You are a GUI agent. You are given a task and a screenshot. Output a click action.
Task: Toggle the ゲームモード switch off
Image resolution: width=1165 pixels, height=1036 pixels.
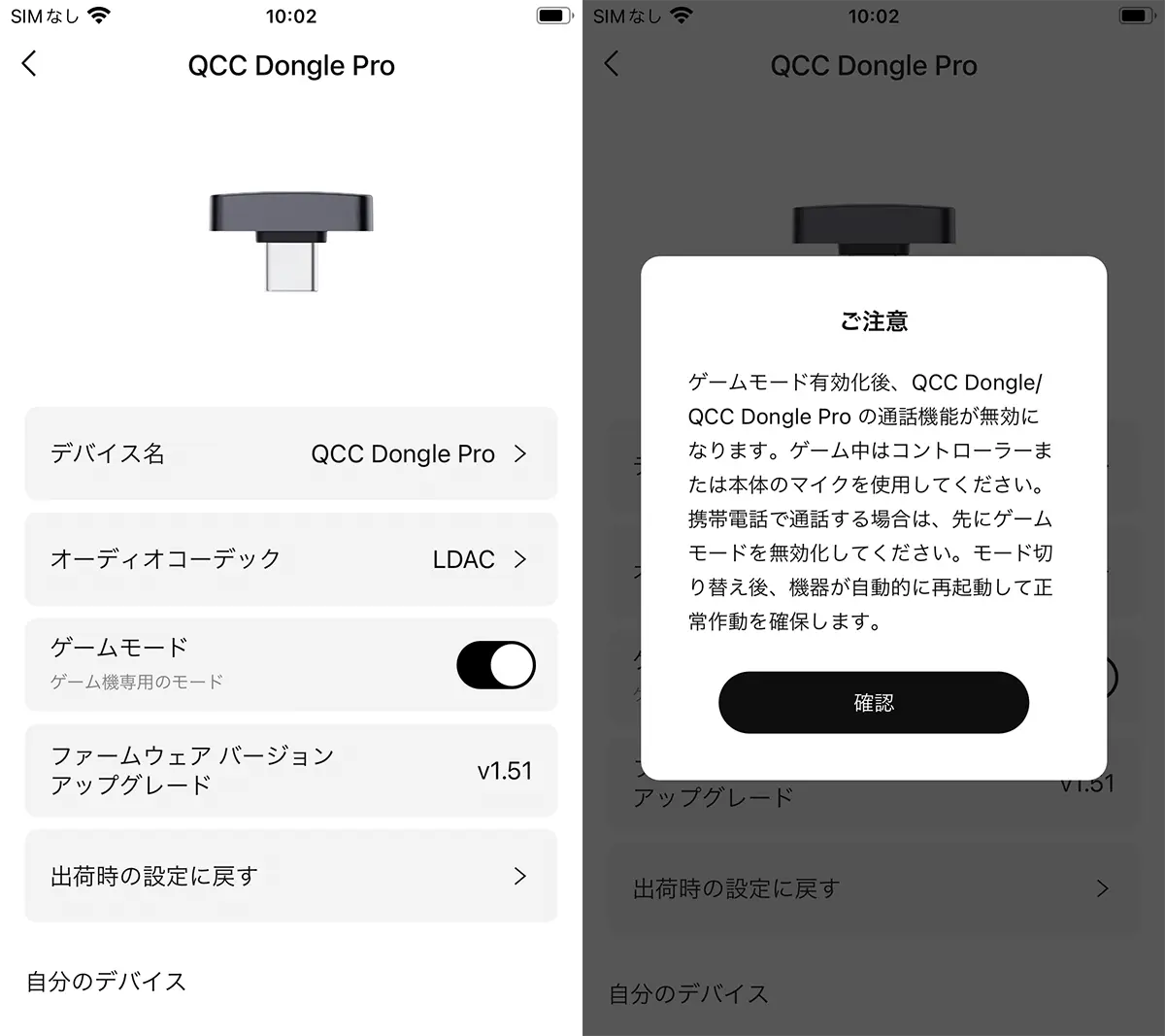click(495, 665)
